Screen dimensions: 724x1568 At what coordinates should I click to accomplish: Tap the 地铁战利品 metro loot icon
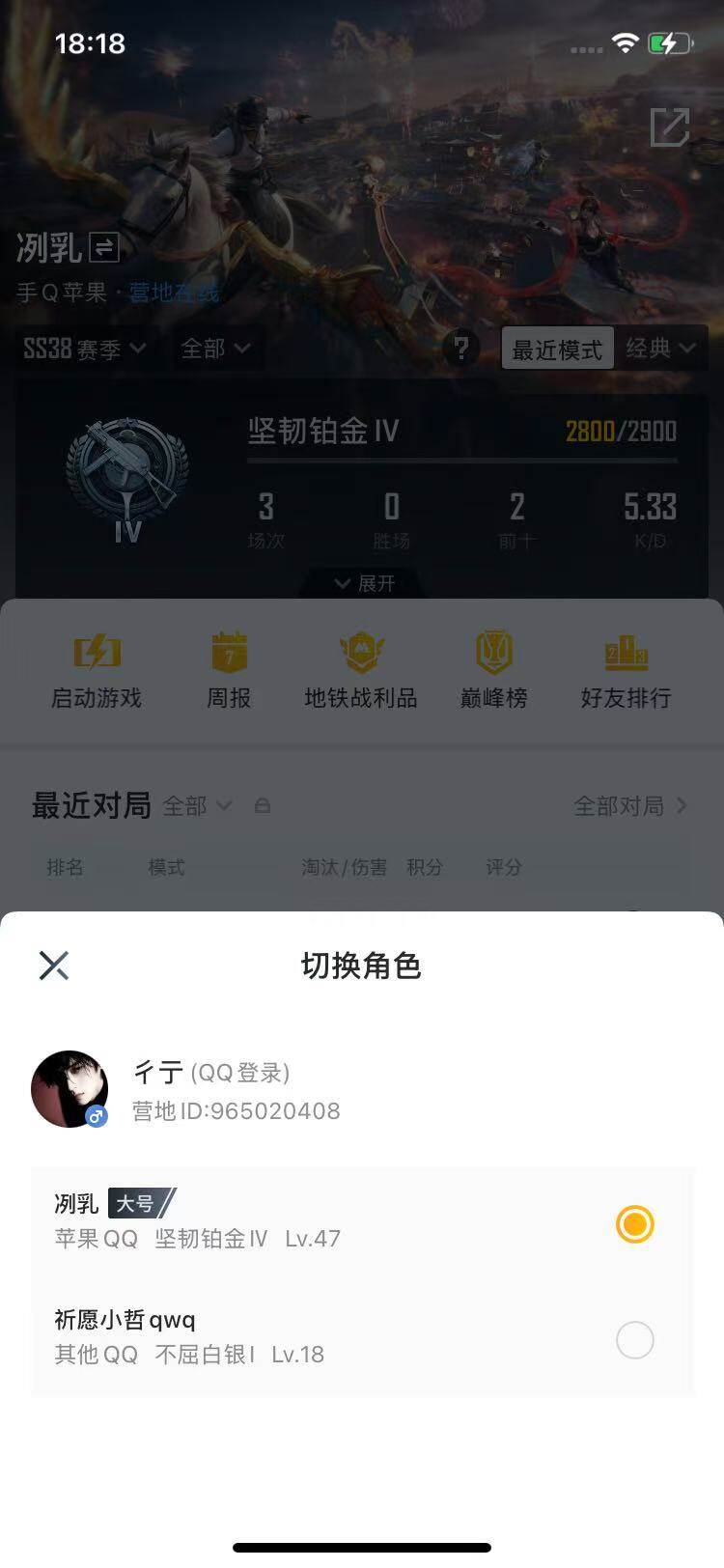pyautogui.click(x=361, y=666)
